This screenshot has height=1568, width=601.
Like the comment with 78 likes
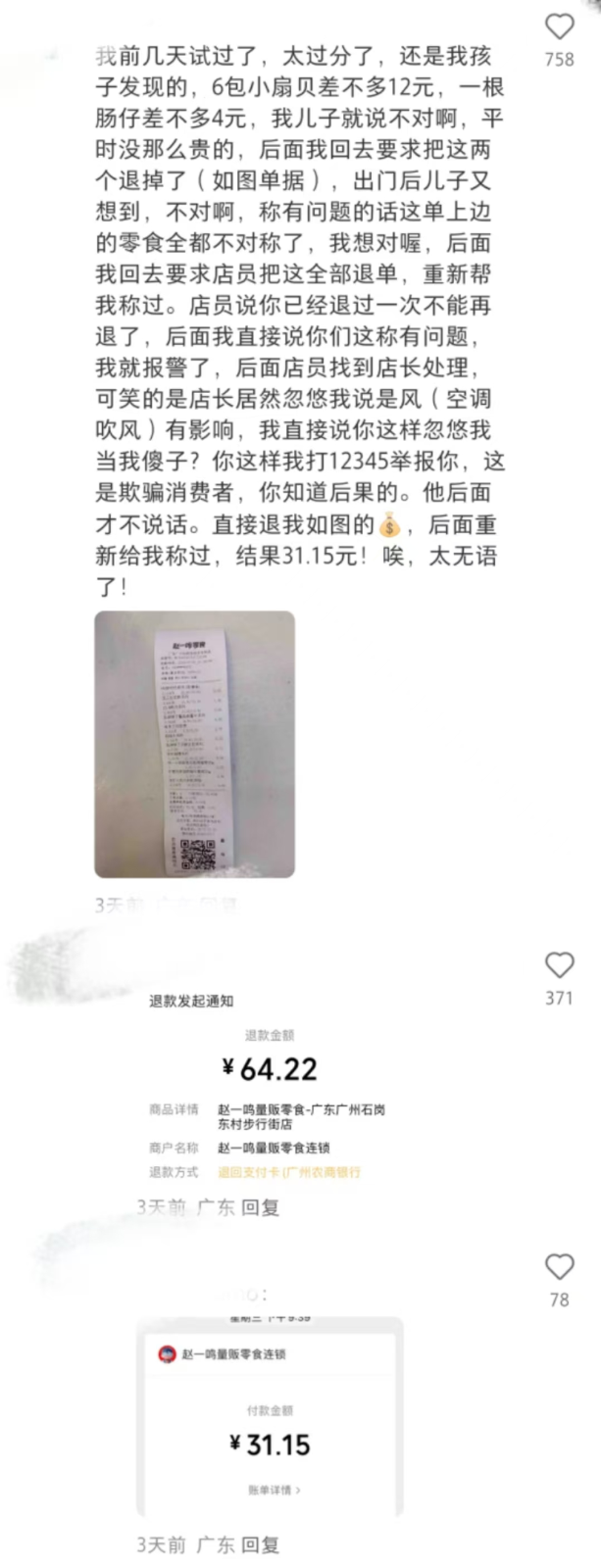559,1267
